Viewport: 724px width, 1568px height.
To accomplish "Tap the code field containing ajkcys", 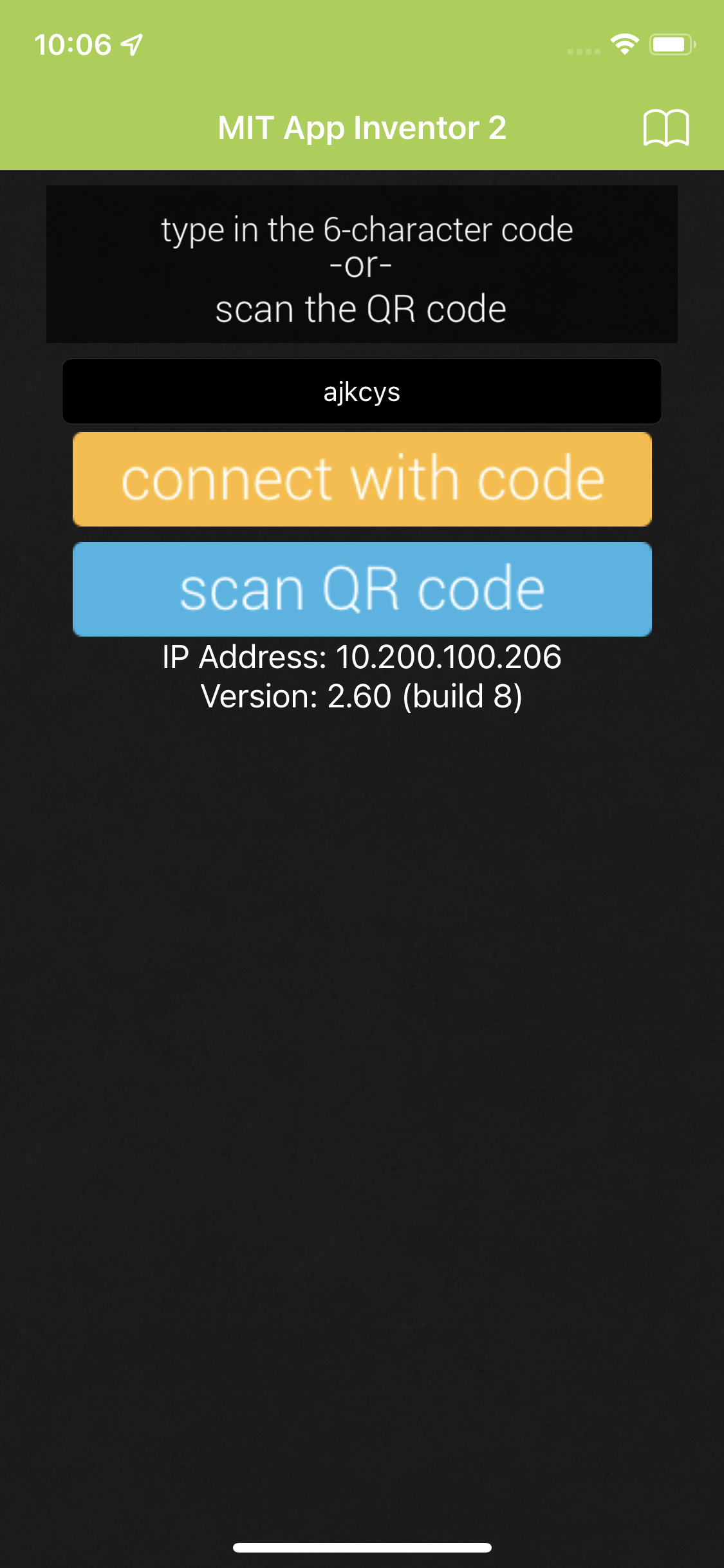I will (362, 391).
